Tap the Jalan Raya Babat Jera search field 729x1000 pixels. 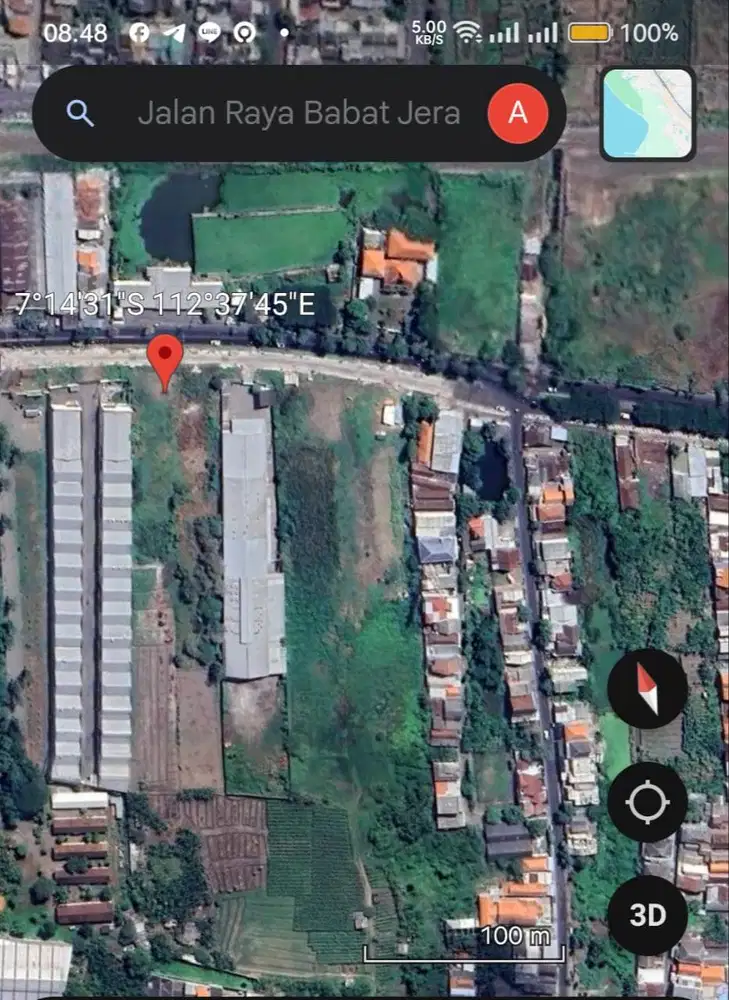coord(298,113)
